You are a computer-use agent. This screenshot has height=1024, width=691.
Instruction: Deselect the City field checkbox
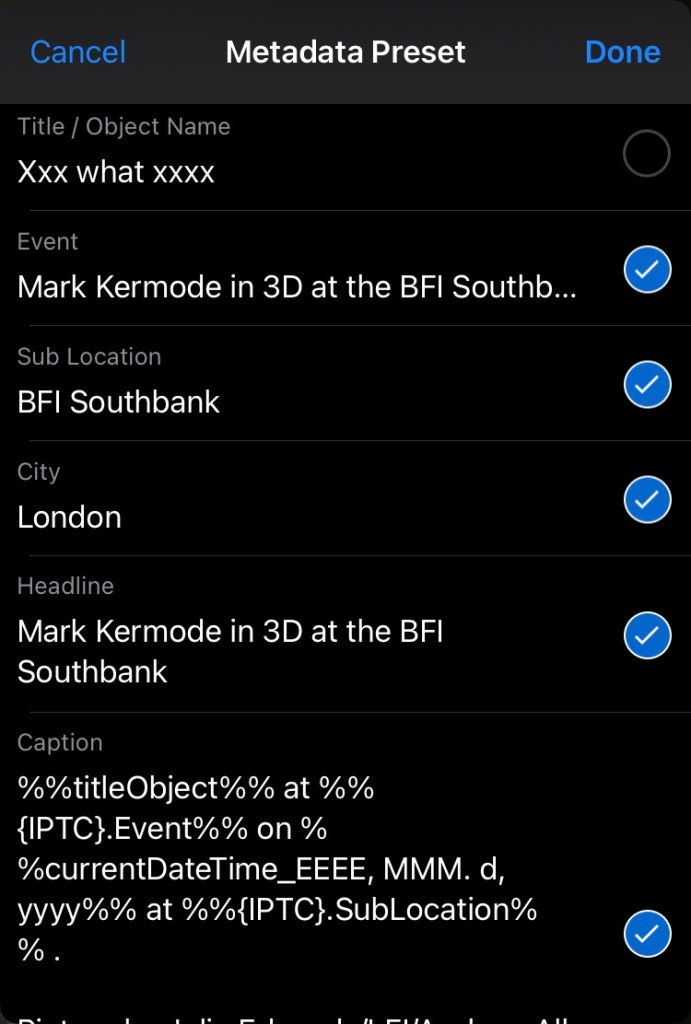click(646, 500)
